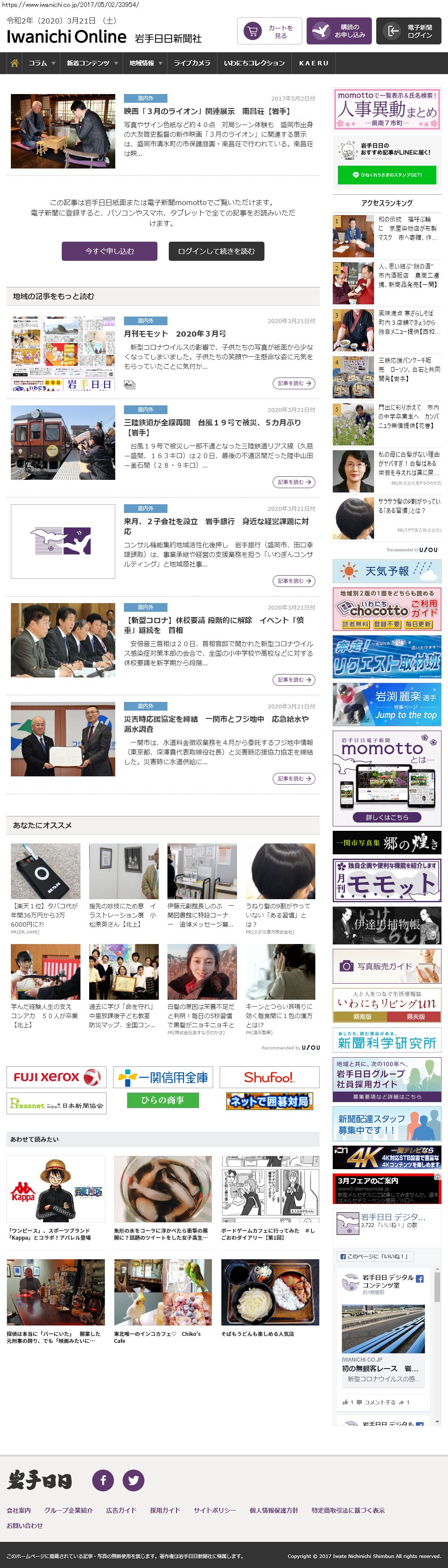Viewport: 448px width, 1568px height.
Task: Expand the 地域情報 menu
Action: click(145, 63)
